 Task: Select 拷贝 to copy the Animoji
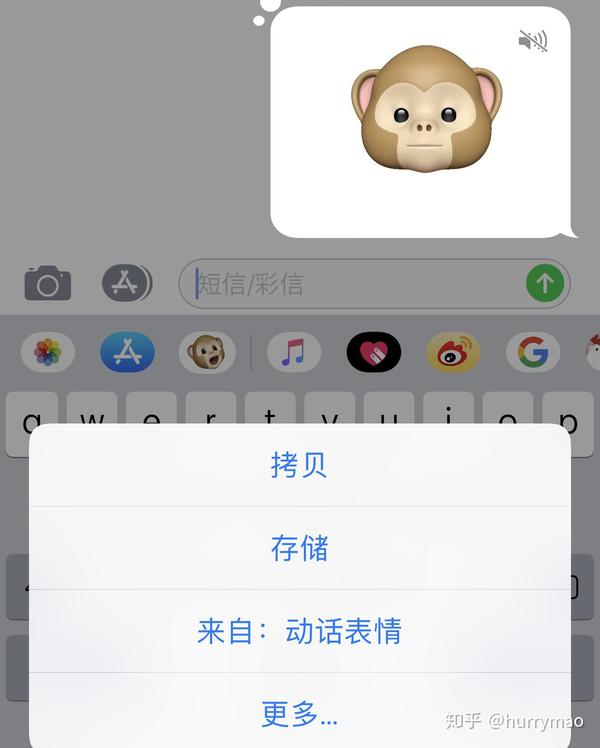[299, 465]
